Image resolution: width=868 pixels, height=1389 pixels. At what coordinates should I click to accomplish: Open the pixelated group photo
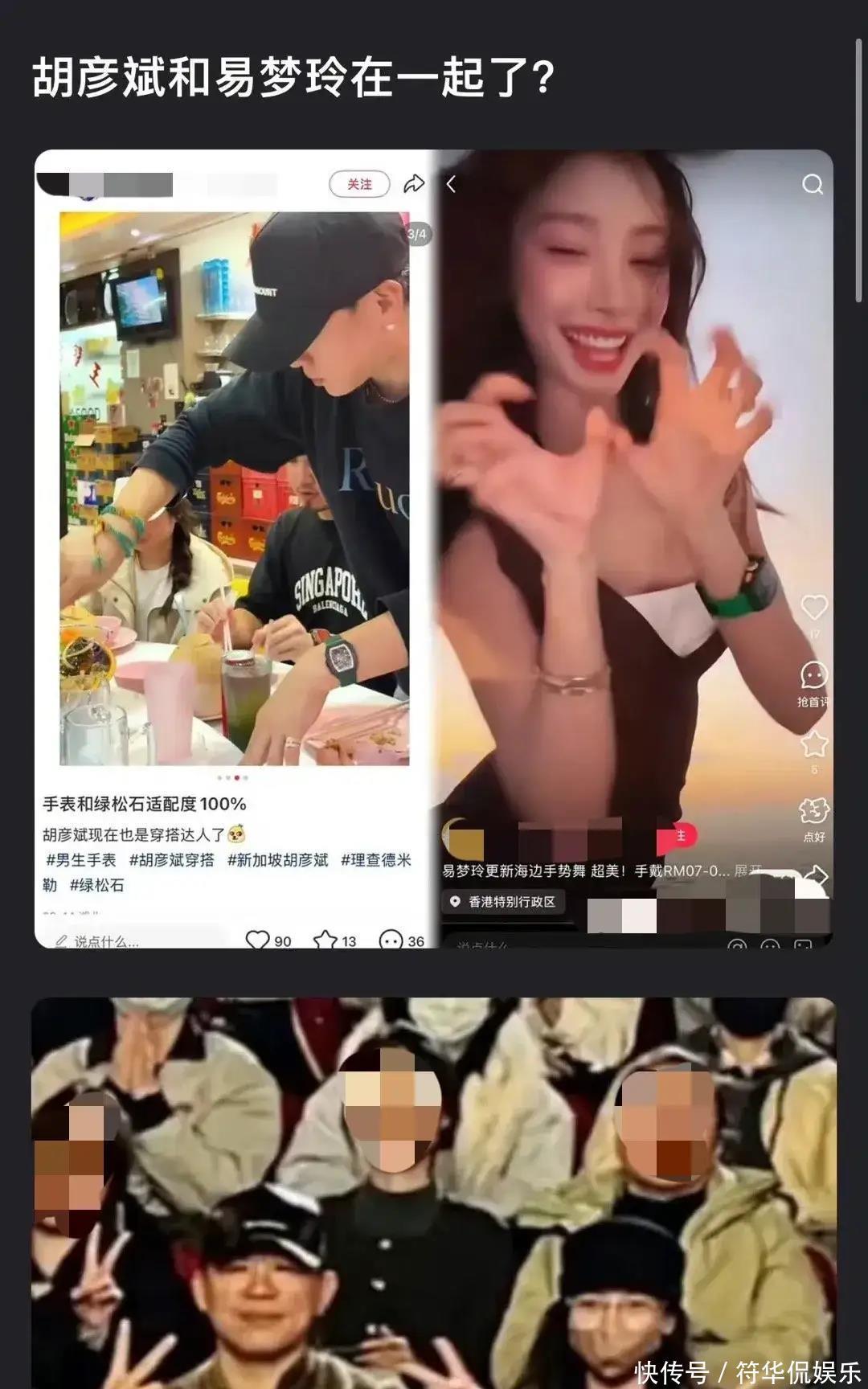coord(434,1191)
